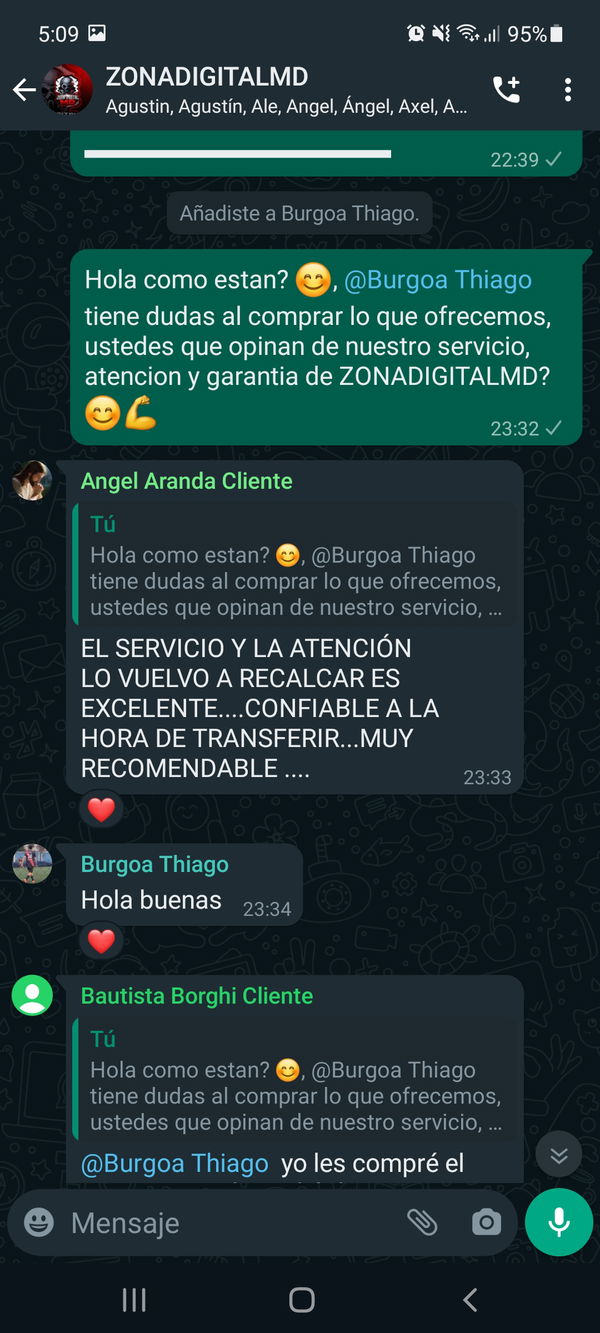Viewport: 600px width, 1333px height.
Task: Open Bautista Borghi Cliente's avatar
Action: (x=32, y=996)
